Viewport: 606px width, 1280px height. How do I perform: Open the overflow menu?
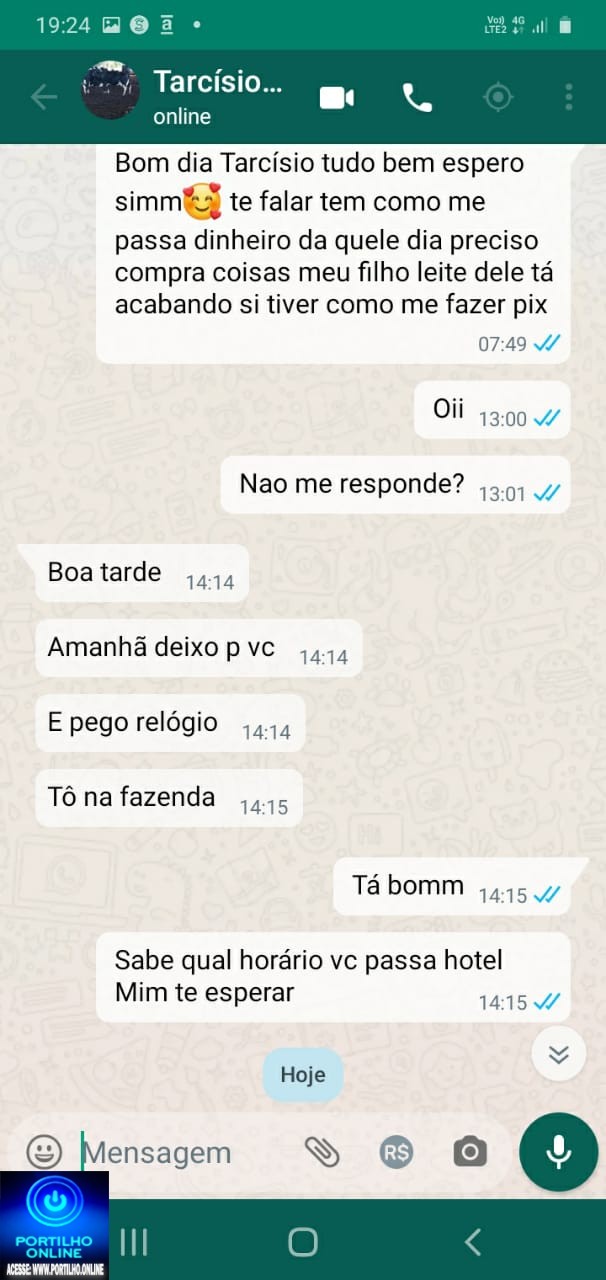click(x=568, y=97)
